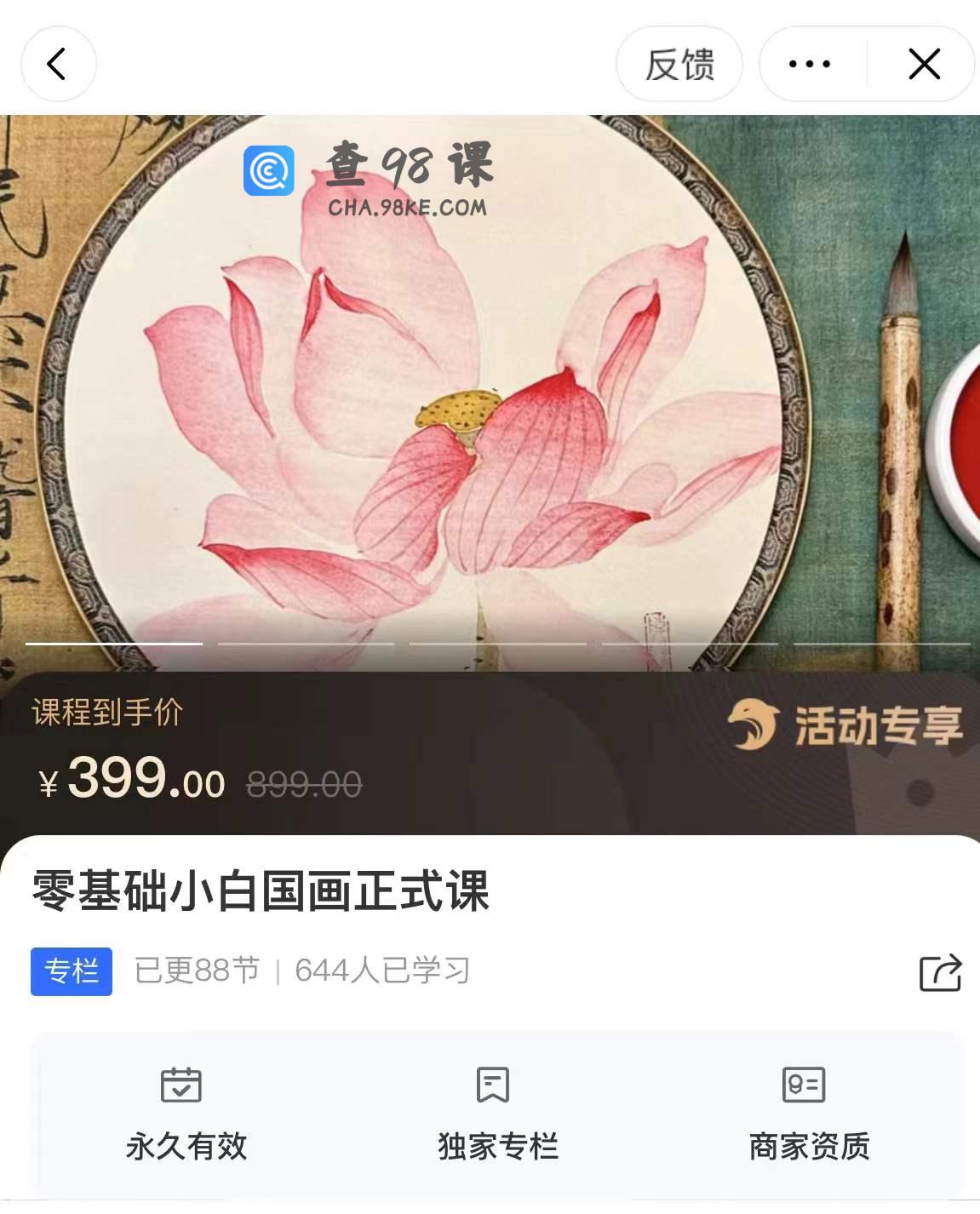This screenshot has height=1214, width=980.
Task: View the 永久有效 validity info
Action: (186, 1114)
